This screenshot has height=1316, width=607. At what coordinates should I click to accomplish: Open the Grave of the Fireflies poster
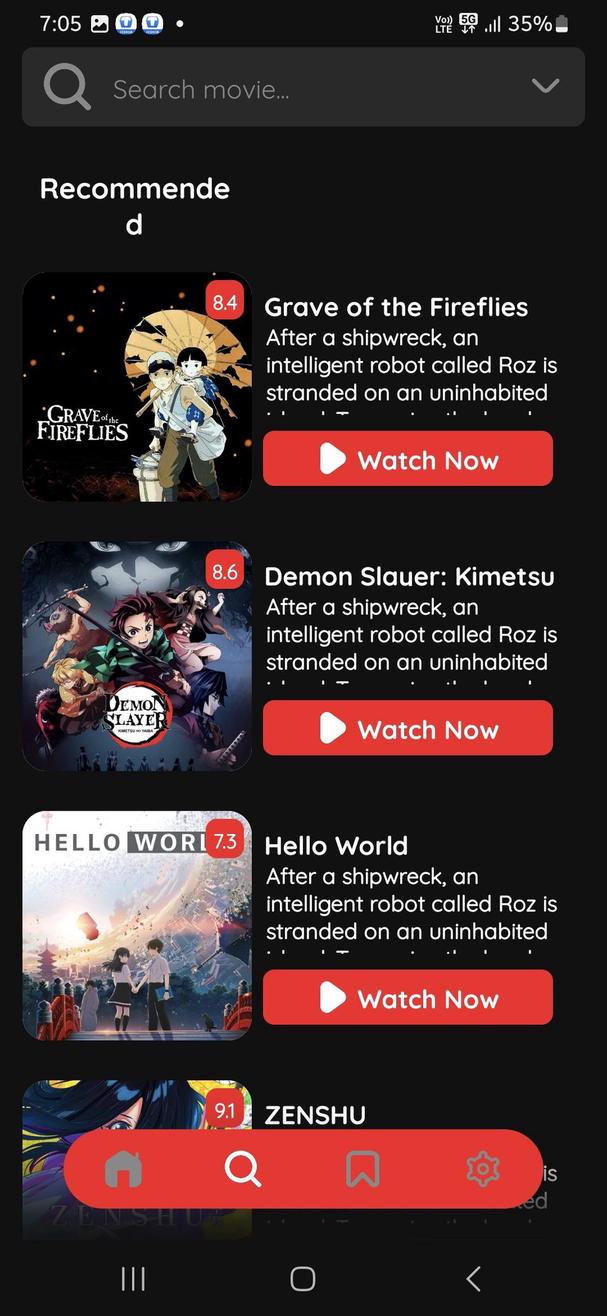click(137, 387)
